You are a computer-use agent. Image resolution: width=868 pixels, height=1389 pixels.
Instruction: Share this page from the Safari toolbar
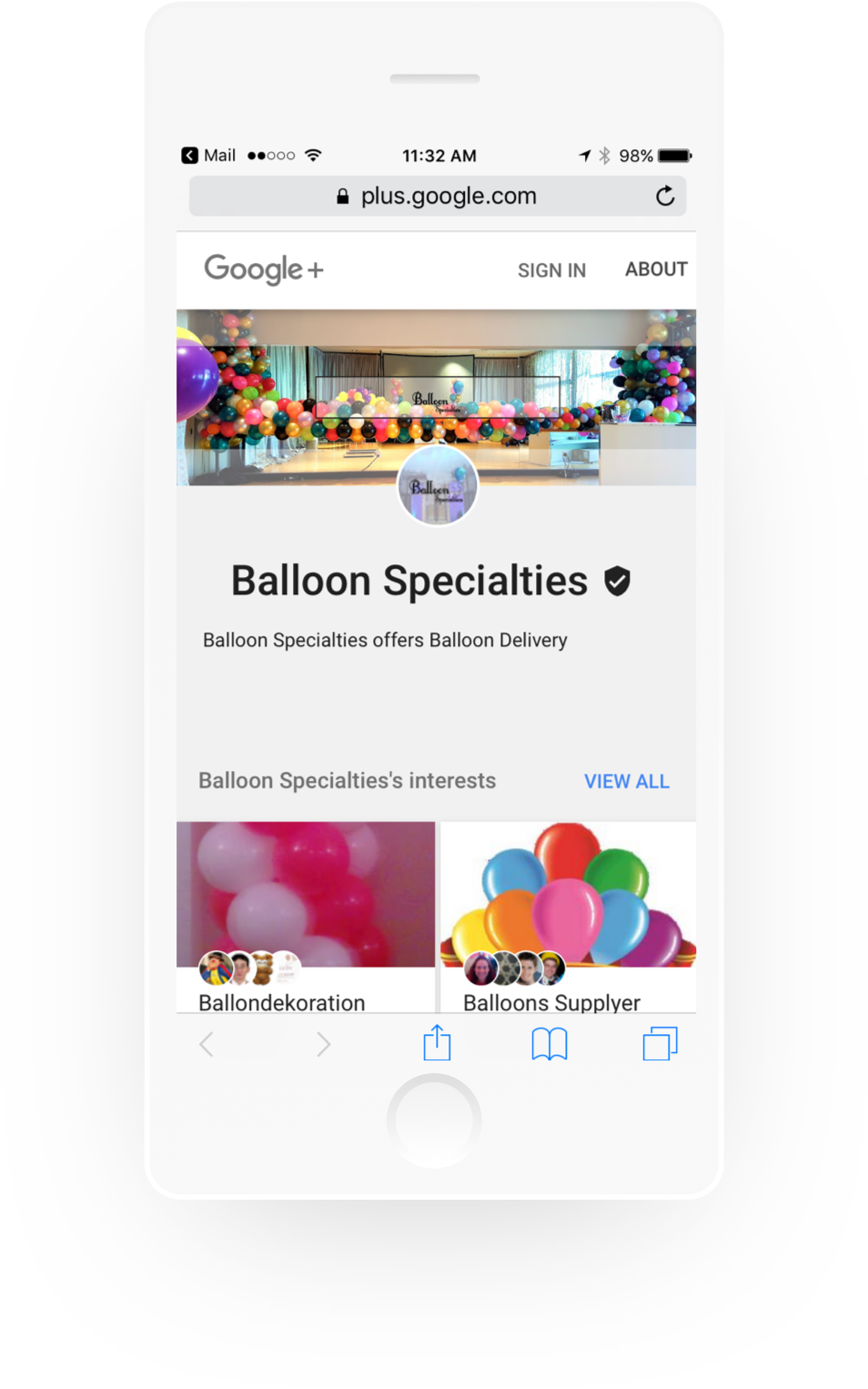pyautogui.click(x=437, y=1043)
